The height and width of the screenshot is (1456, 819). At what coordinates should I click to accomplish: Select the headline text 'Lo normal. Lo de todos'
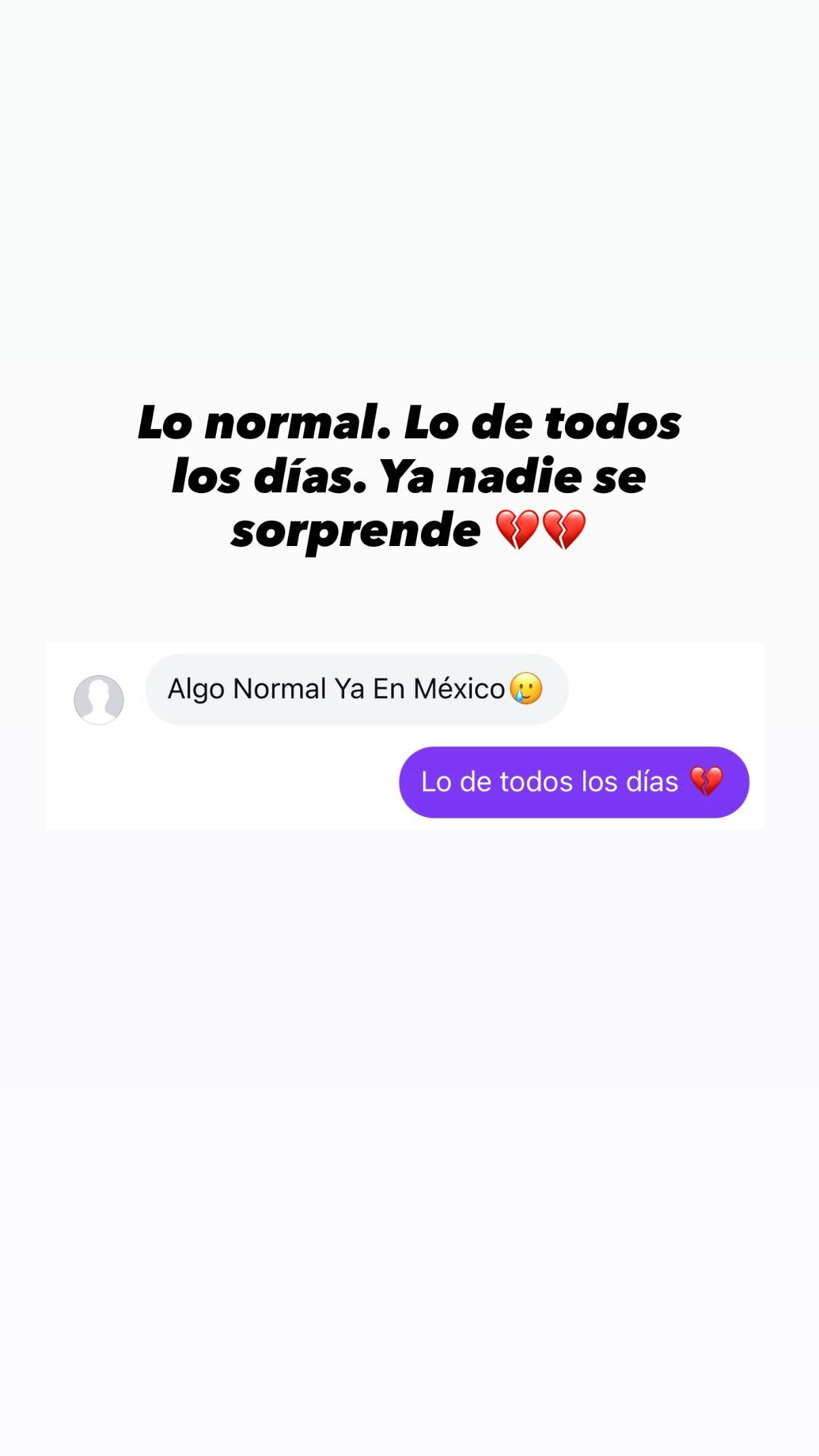pos(409,421)
